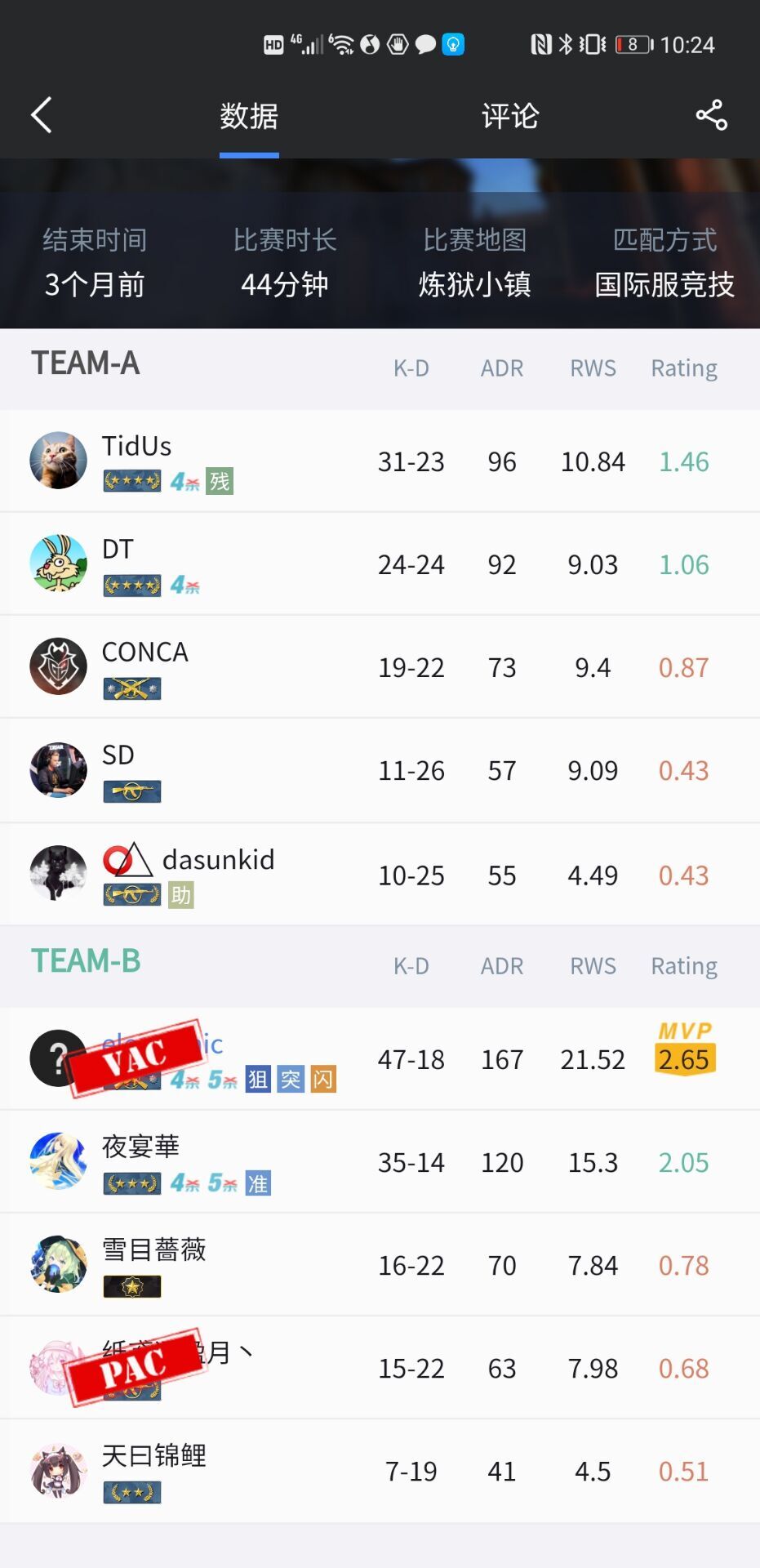Image resolution: width=760 pixels, height=1568 pixels.
Task: Open TidUs player row
Action: [380, 461]
